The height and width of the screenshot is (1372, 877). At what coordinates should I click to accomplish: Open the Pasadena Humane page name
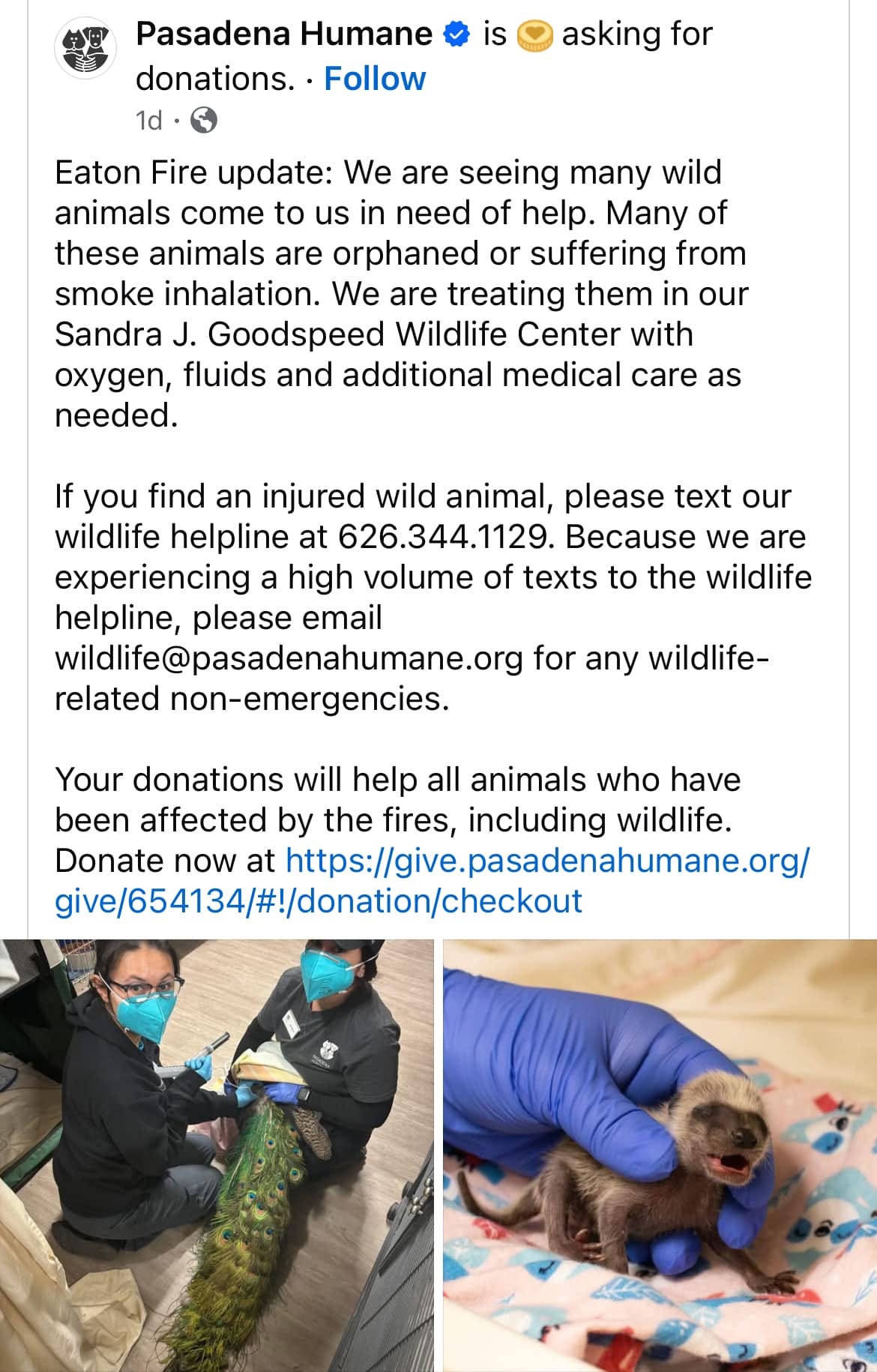pos(284,34)
